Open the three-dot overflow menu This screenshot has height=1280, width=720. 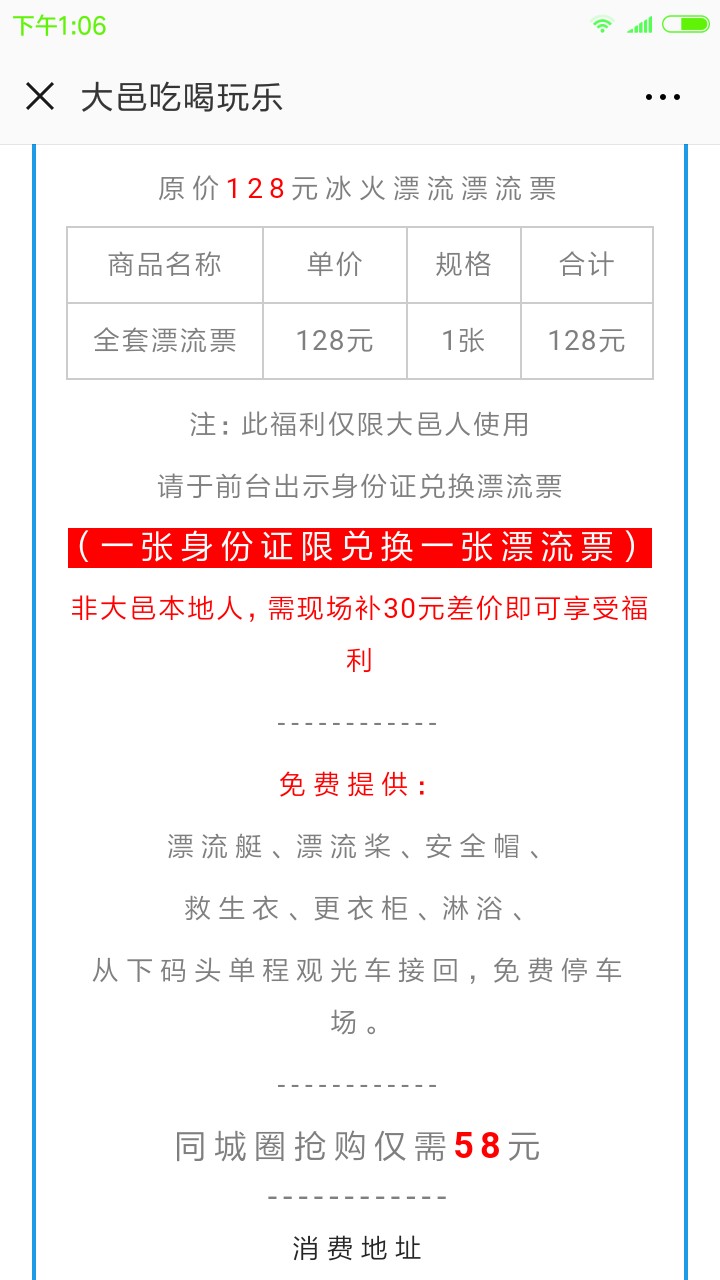coord(662,97)
